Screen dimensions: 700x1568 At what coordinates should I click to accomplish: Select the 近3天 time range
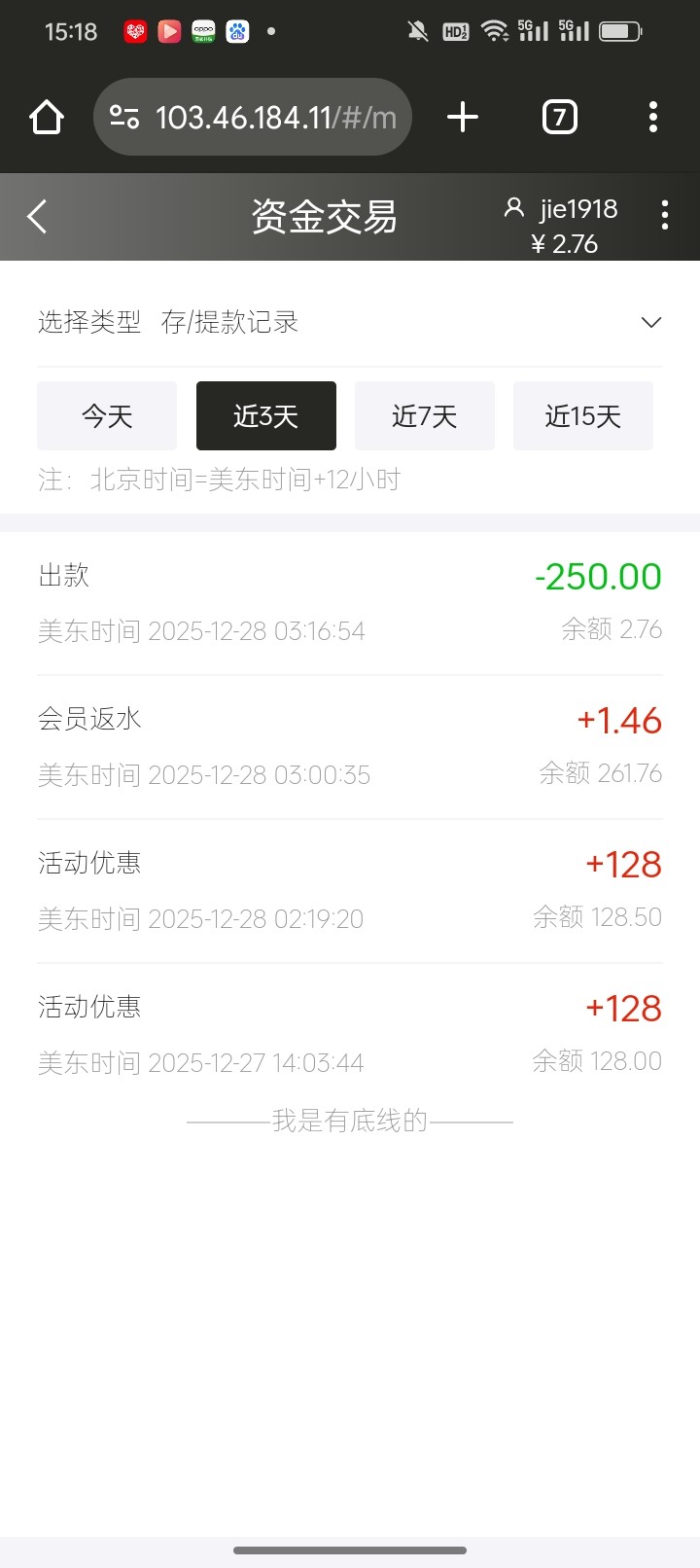pyautogui.click(x=266, y=416)
